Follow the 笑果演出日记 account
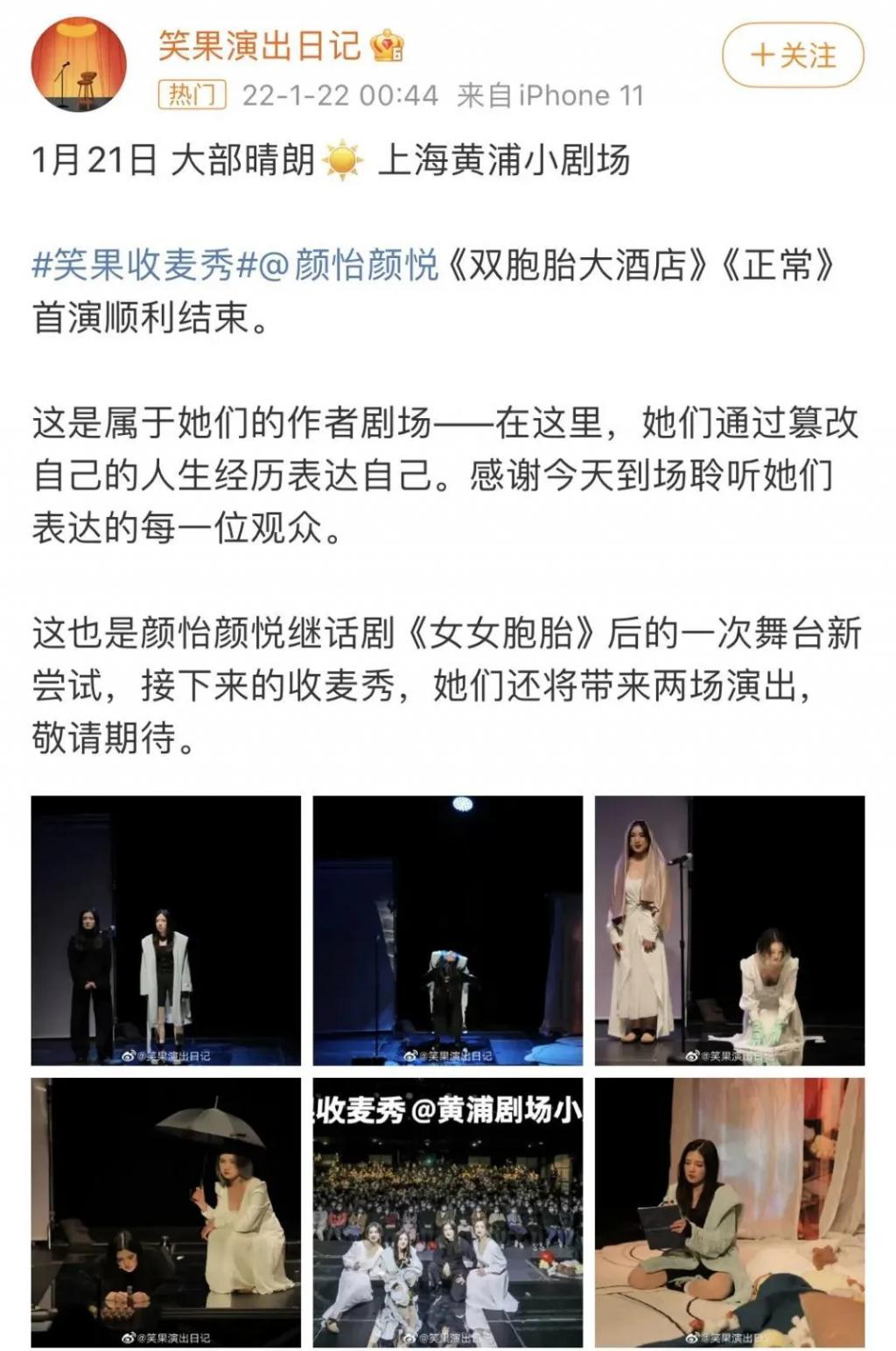This screenshot has width=896, height=1351. click(x=793, y=56)
